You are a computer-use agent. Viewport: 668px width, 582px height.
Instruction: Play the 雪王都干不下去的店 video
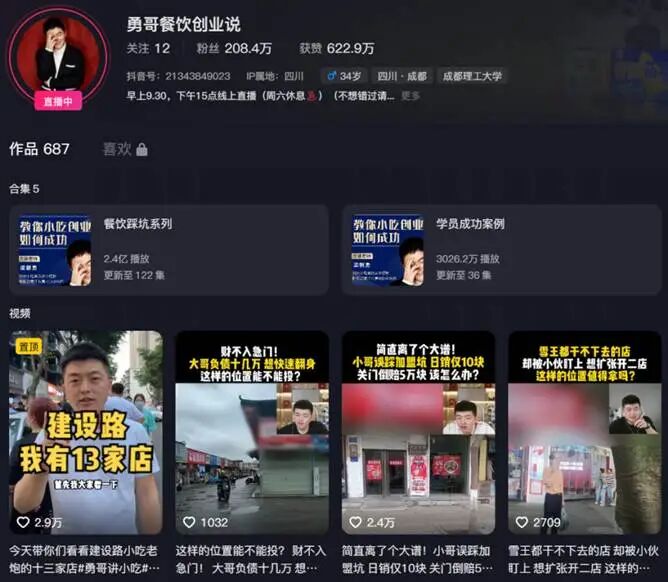584,432
